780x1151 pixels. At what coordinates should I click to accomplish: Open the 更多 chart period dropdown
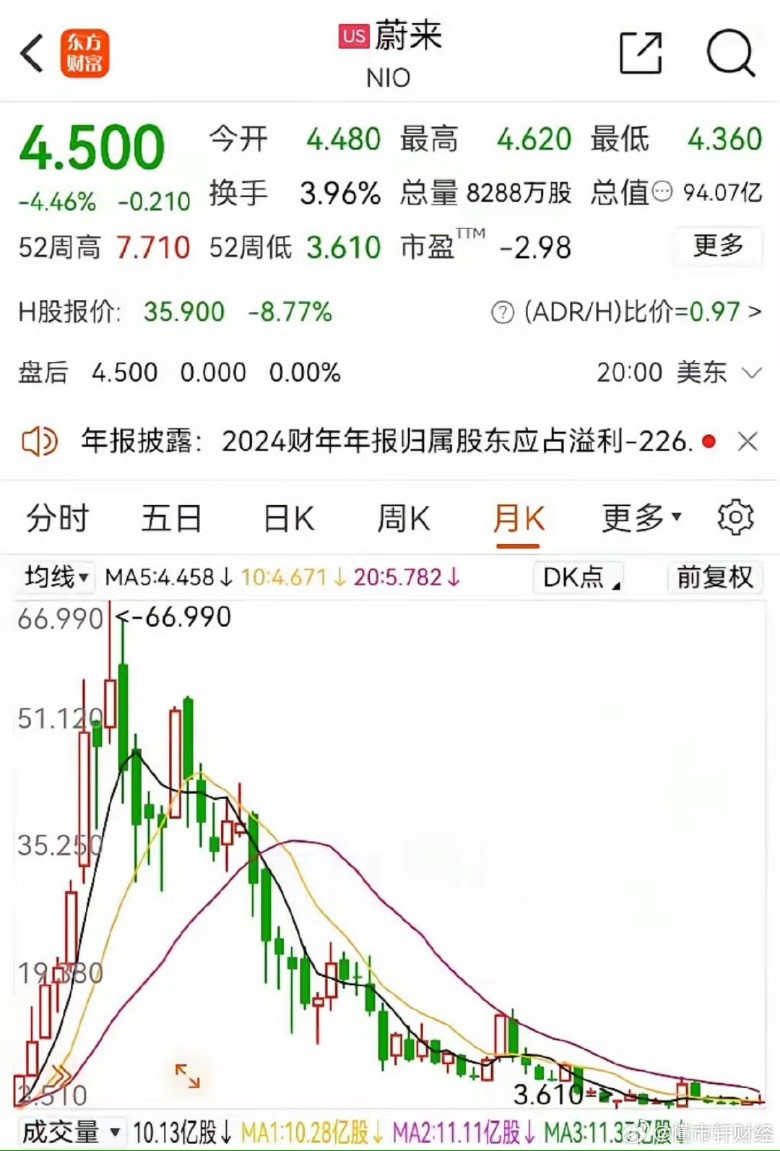coord(641,518)
